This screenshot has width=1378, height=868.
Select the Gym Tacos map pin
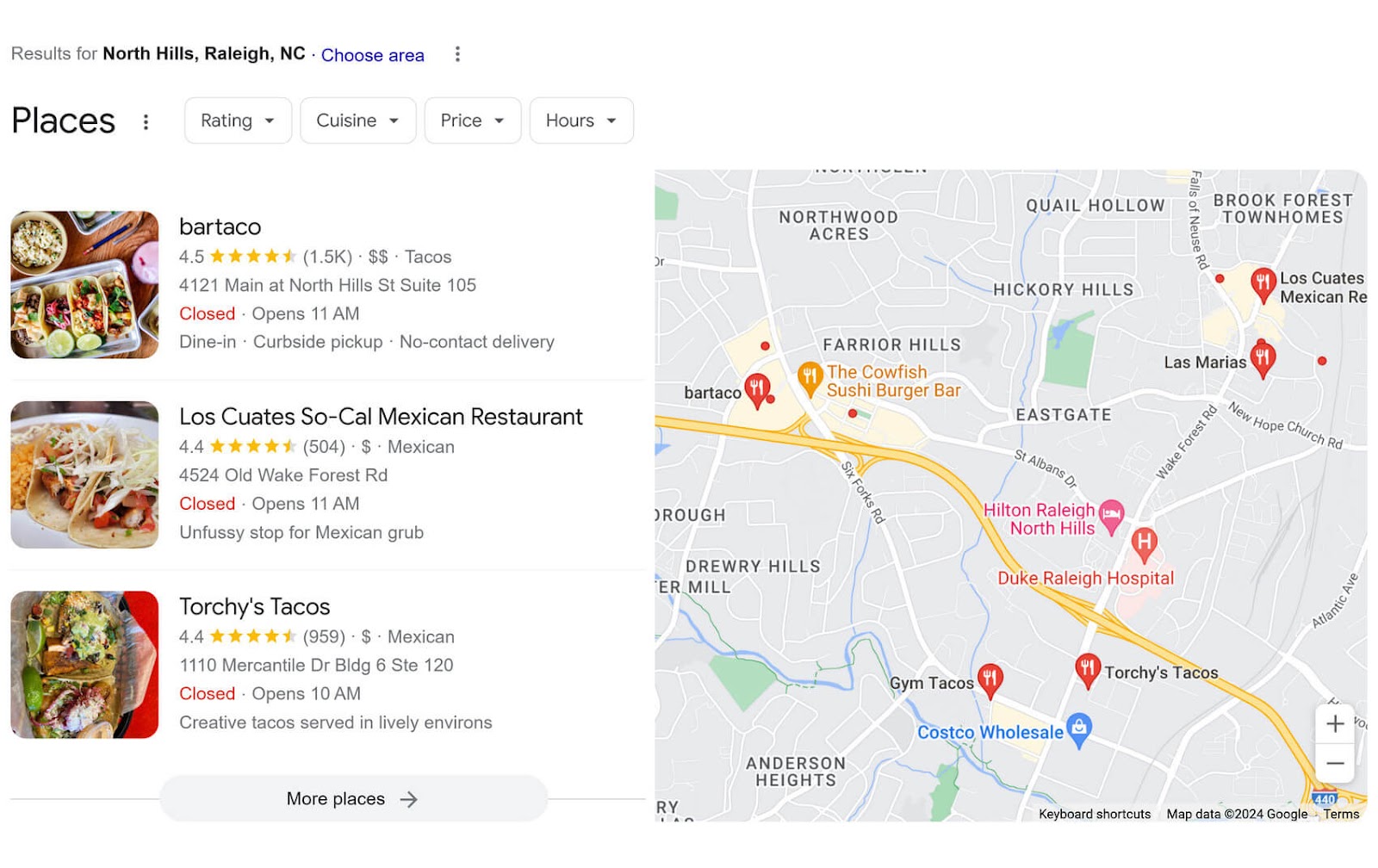(990, 679)
